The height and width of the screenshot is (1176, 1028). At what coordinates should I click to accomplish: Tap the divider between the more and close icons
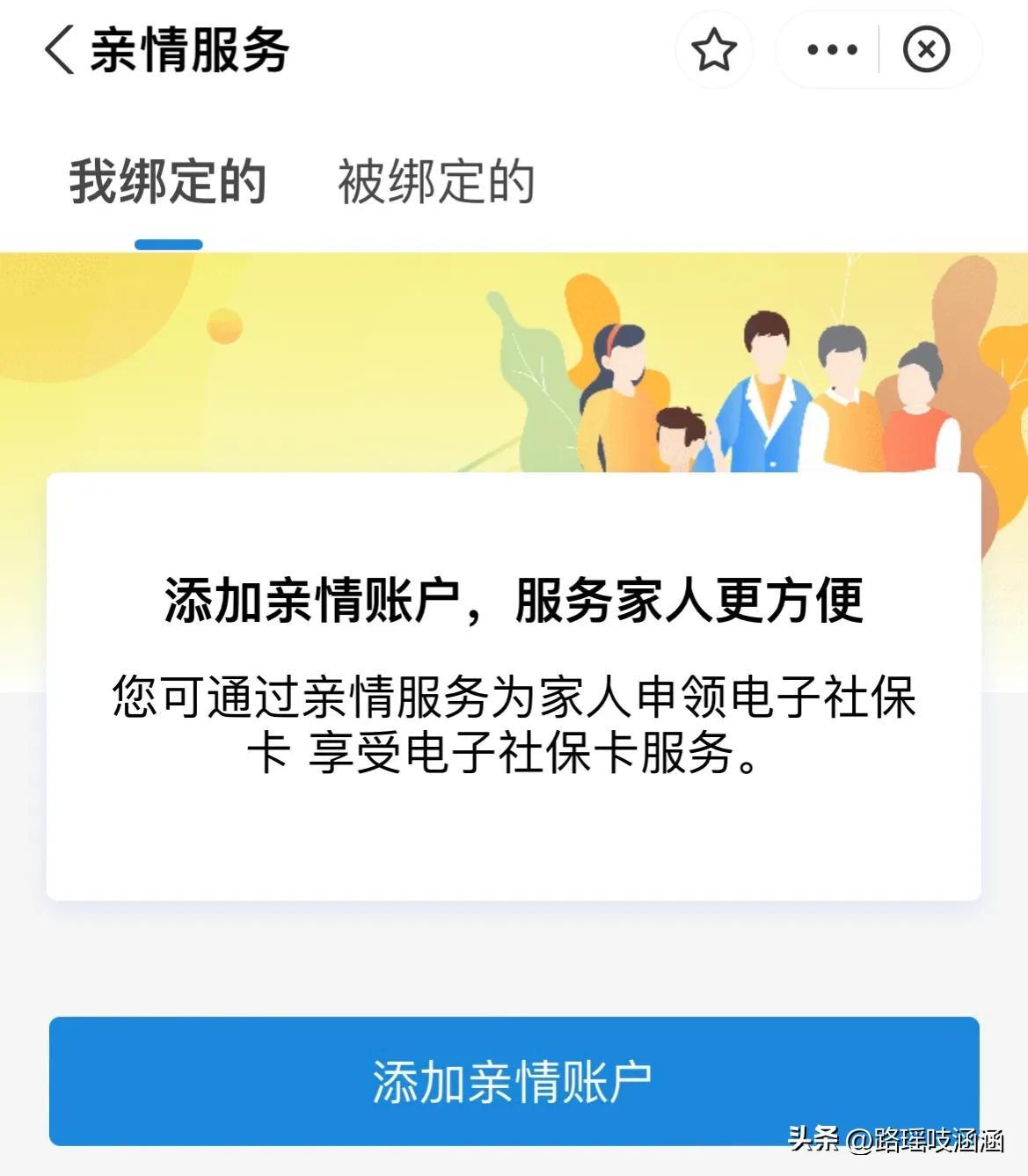tap(879, 50)
